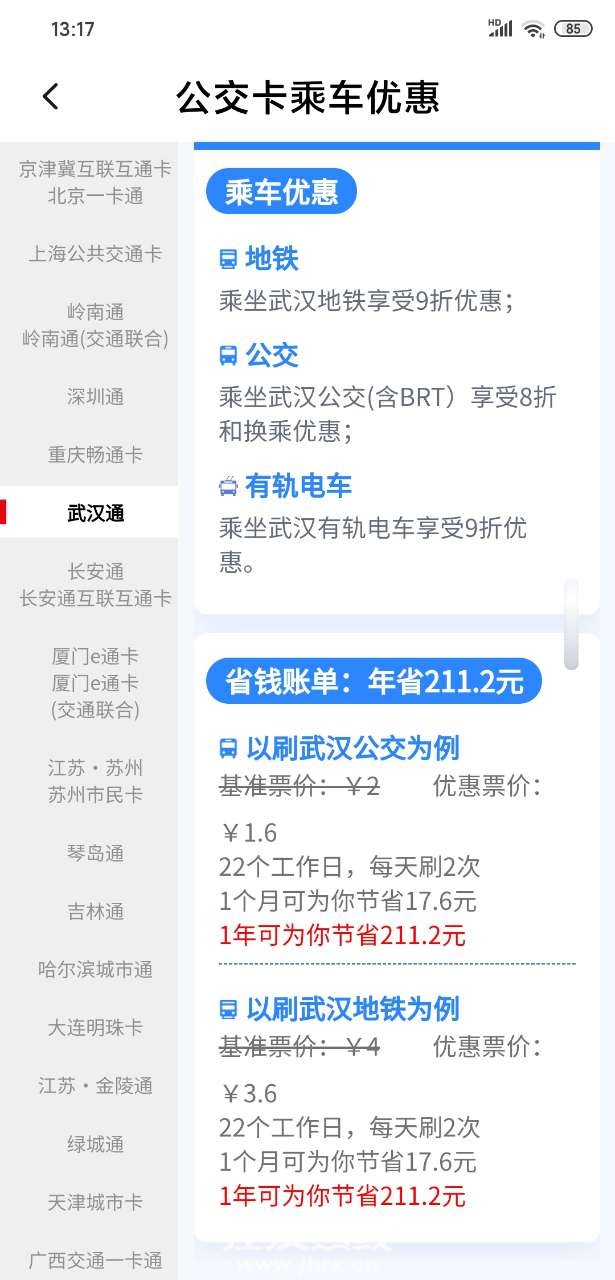Tap the selected 武汉通 item
615x1280 pixels.
(95, 513)
